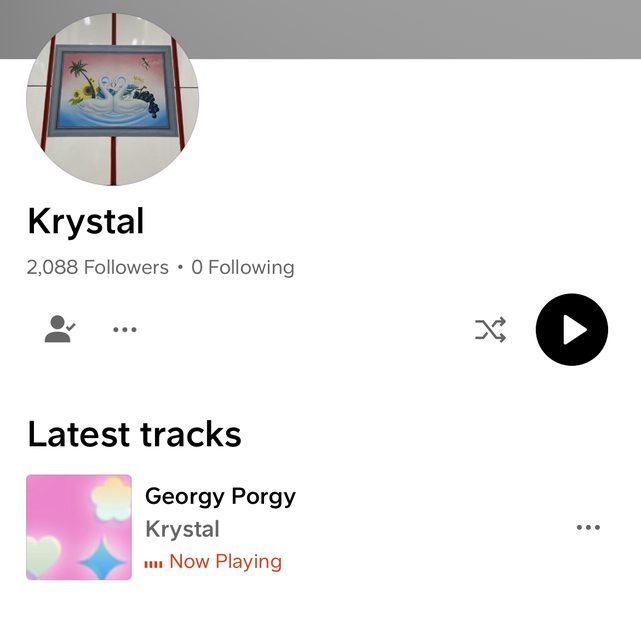Open more options for Georgy Porgy
The height and width of the screenshot is (627, 641).
point(588,528)
